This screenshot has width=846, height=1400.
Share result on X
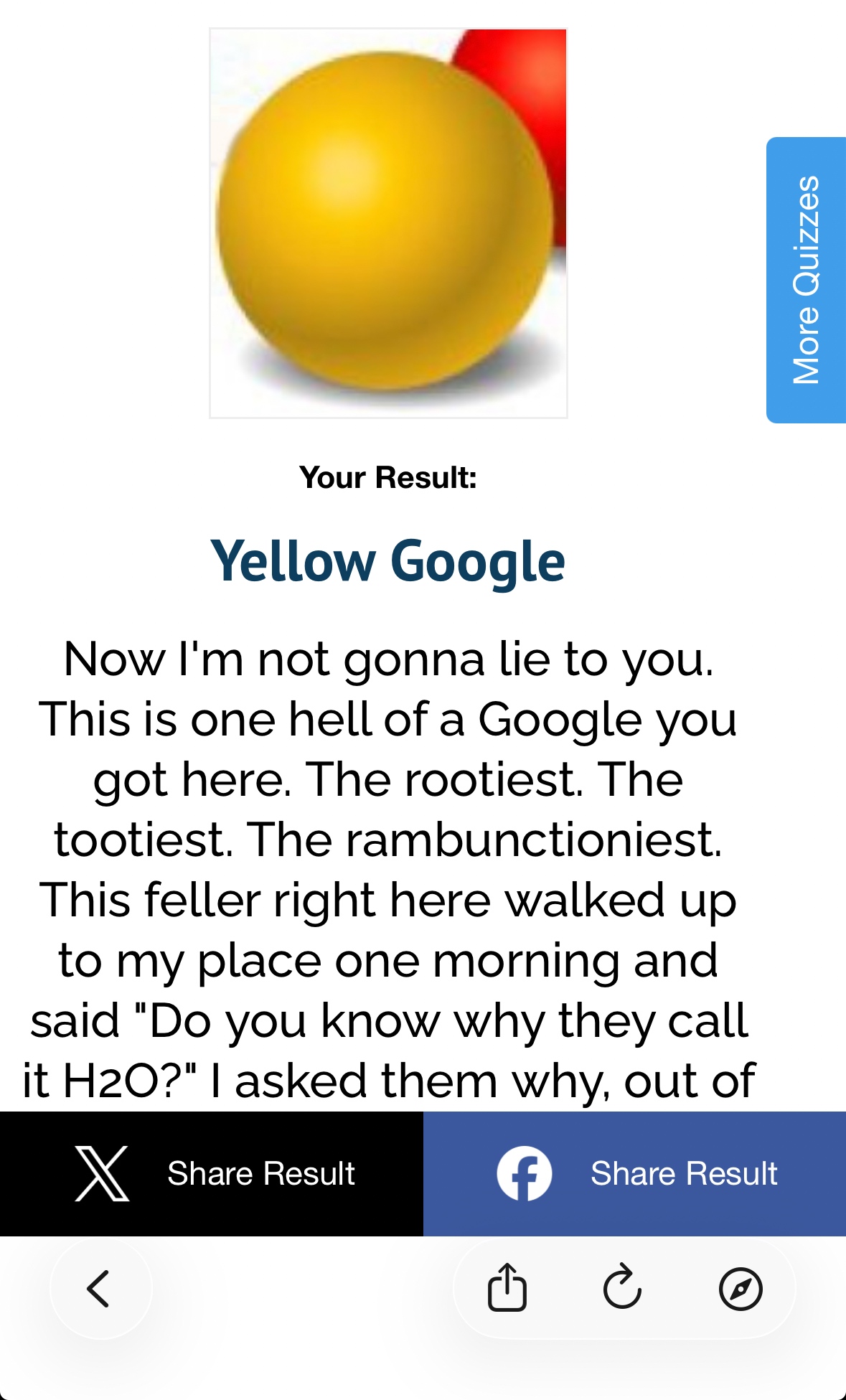(212, 1173)
